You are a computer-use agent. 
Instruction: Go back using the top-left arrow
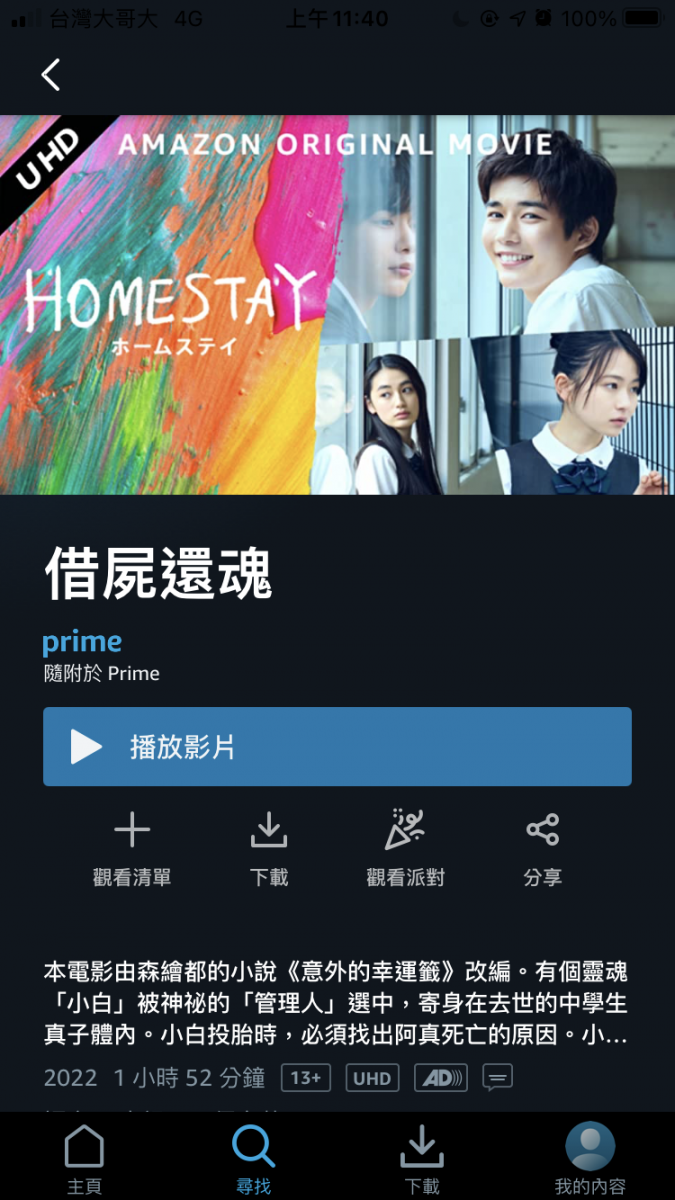[51, 74]
